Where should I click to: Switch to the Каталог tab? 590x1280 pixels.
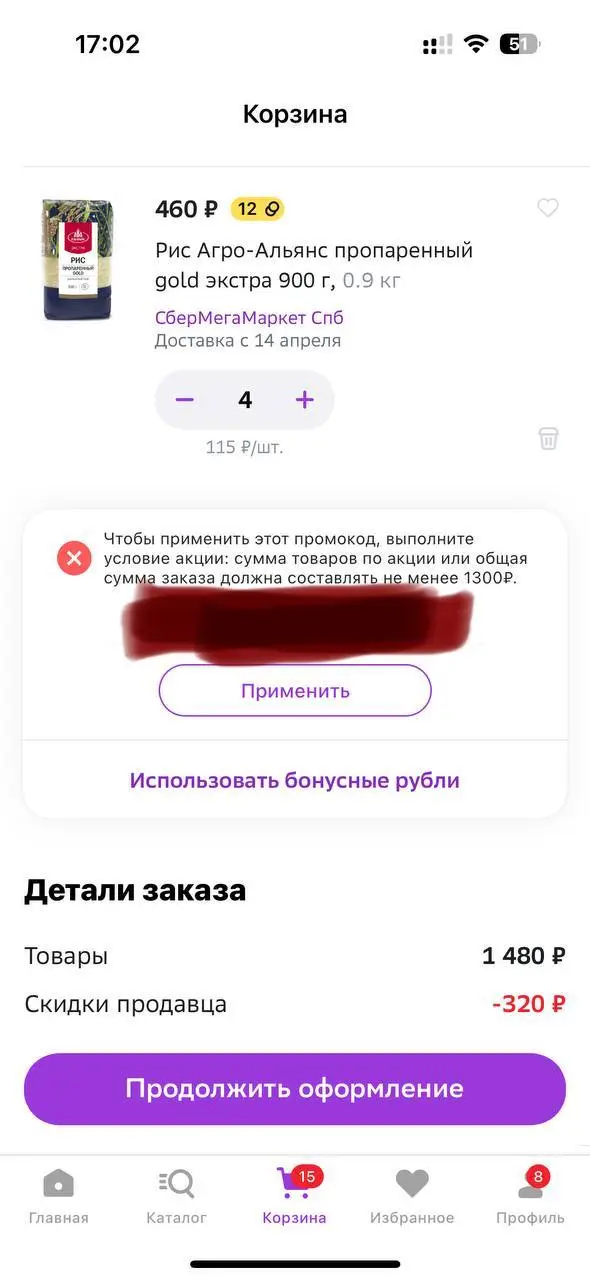(177, 1196)
